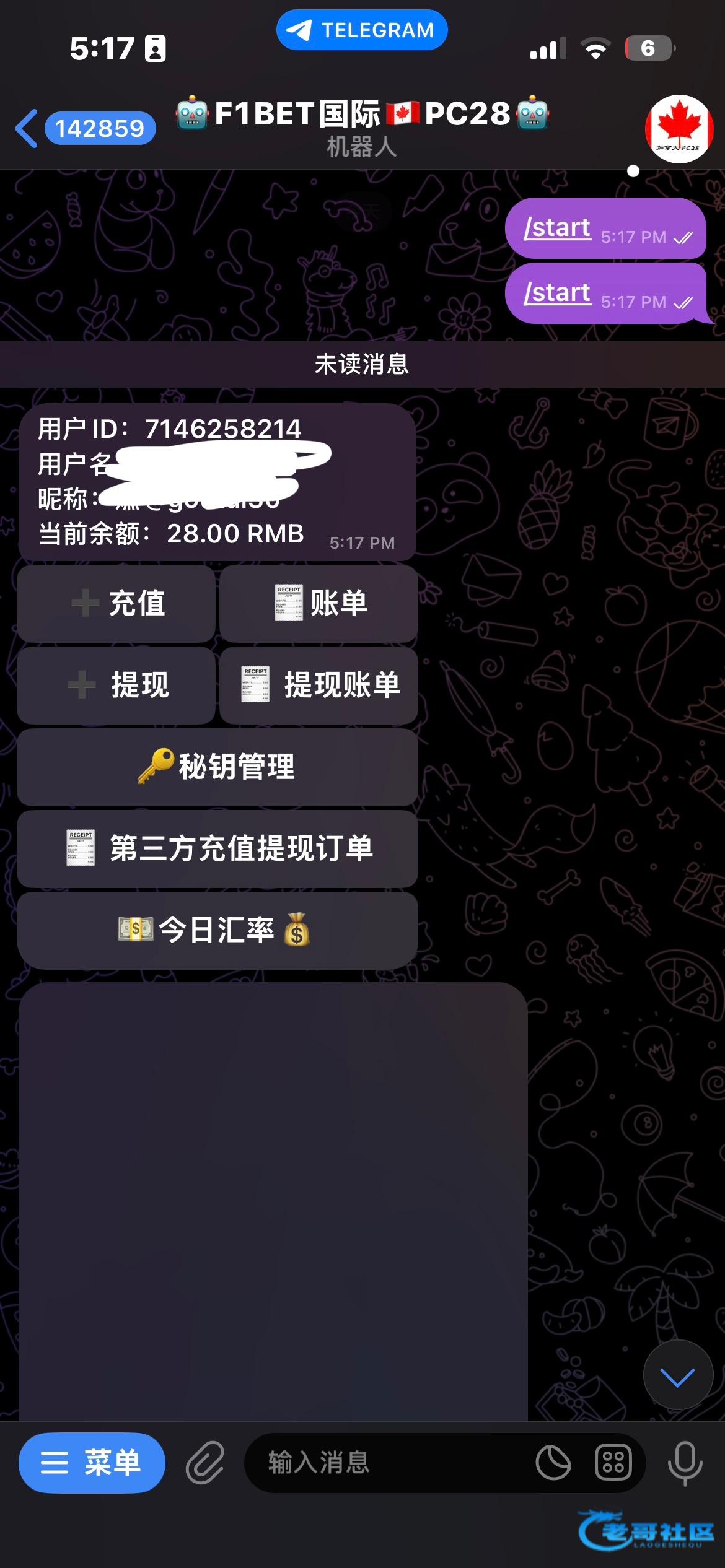The image size is (725, 1568).
Task: Open the 菜单 bot menu
Action: pos(92,1463)
